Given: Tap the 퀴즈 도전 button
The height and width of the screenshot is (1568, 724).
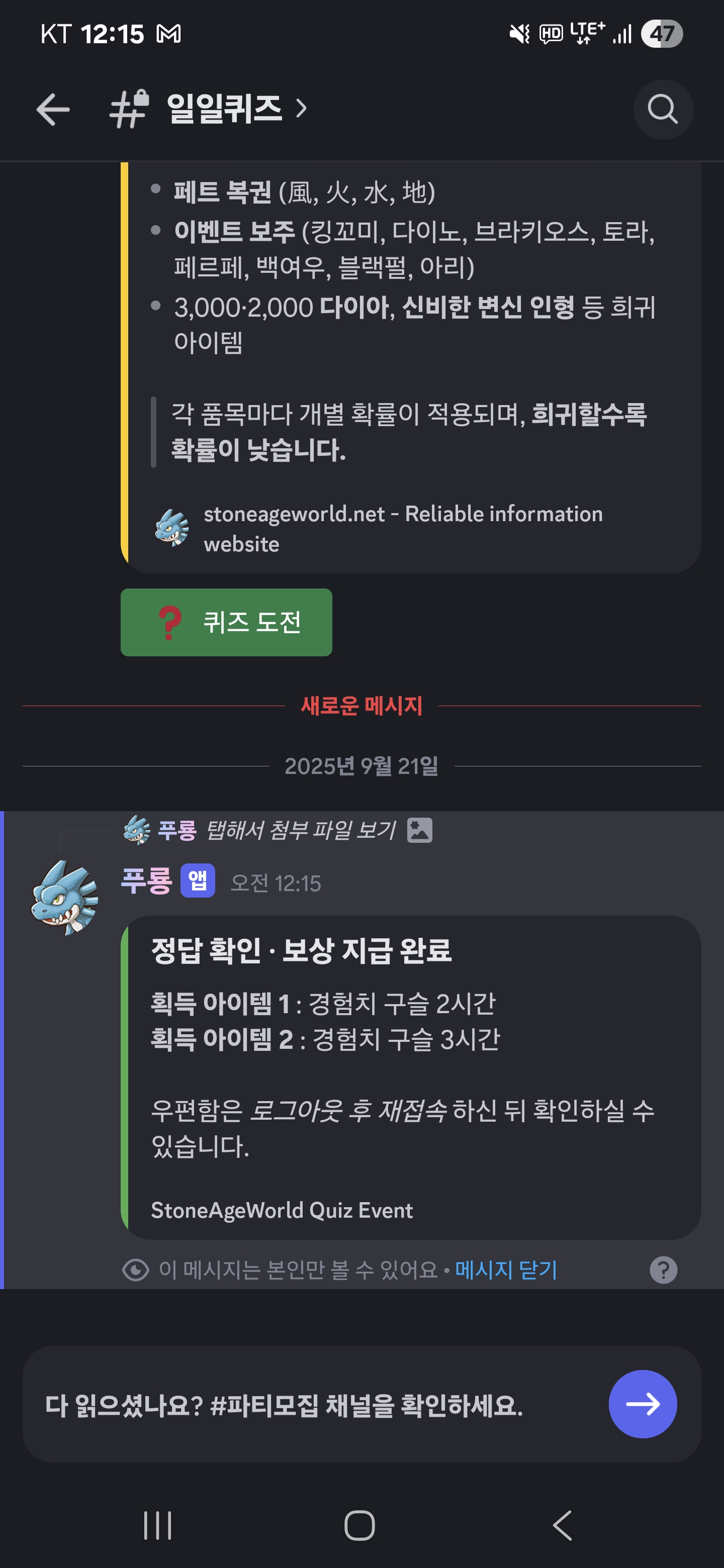Looking at the screenshot, I should 226,622.
